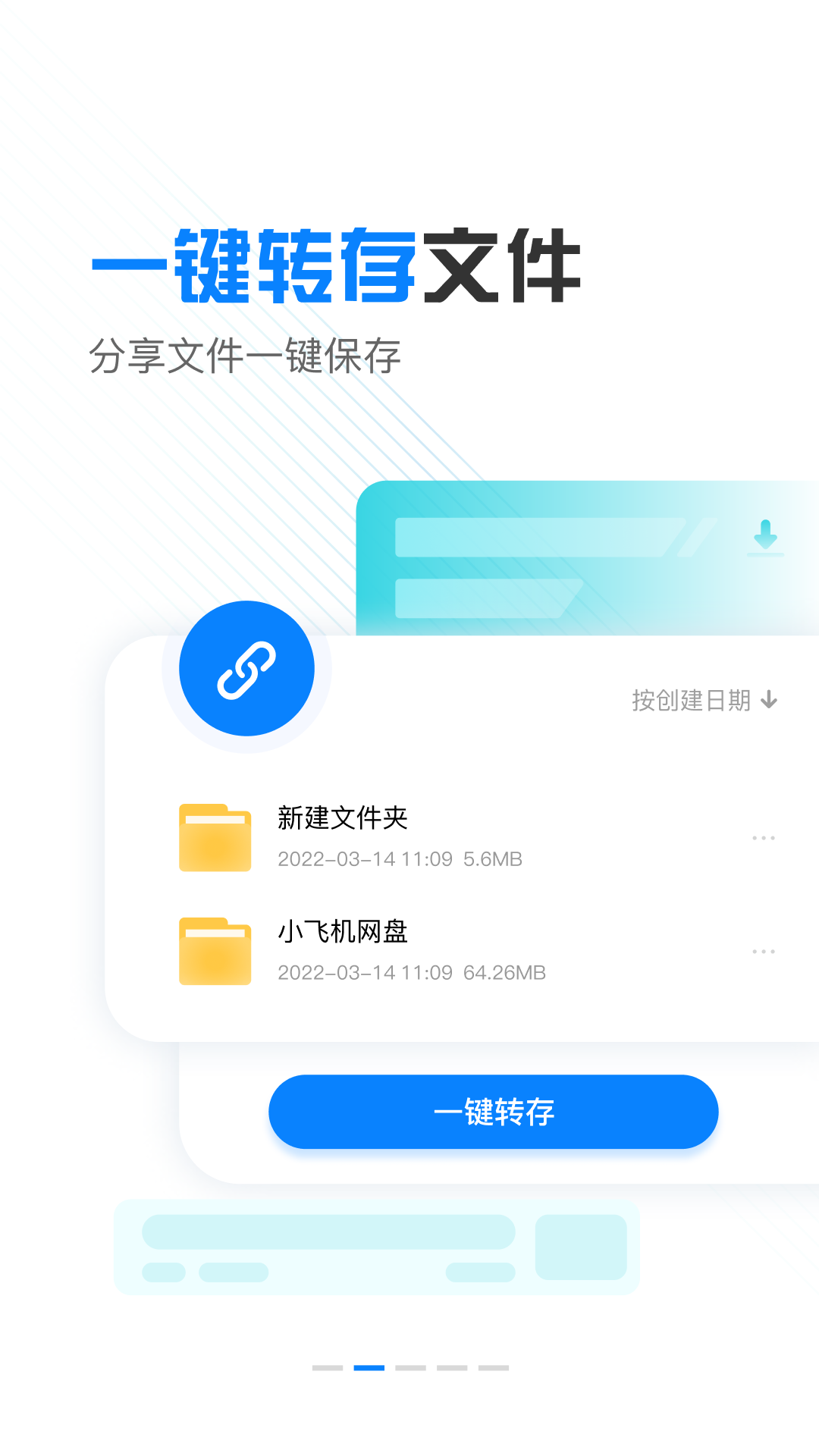Jump to the last intro page indicator
The width and height of the screenshot is (819, 1456).
[494, 1368]
